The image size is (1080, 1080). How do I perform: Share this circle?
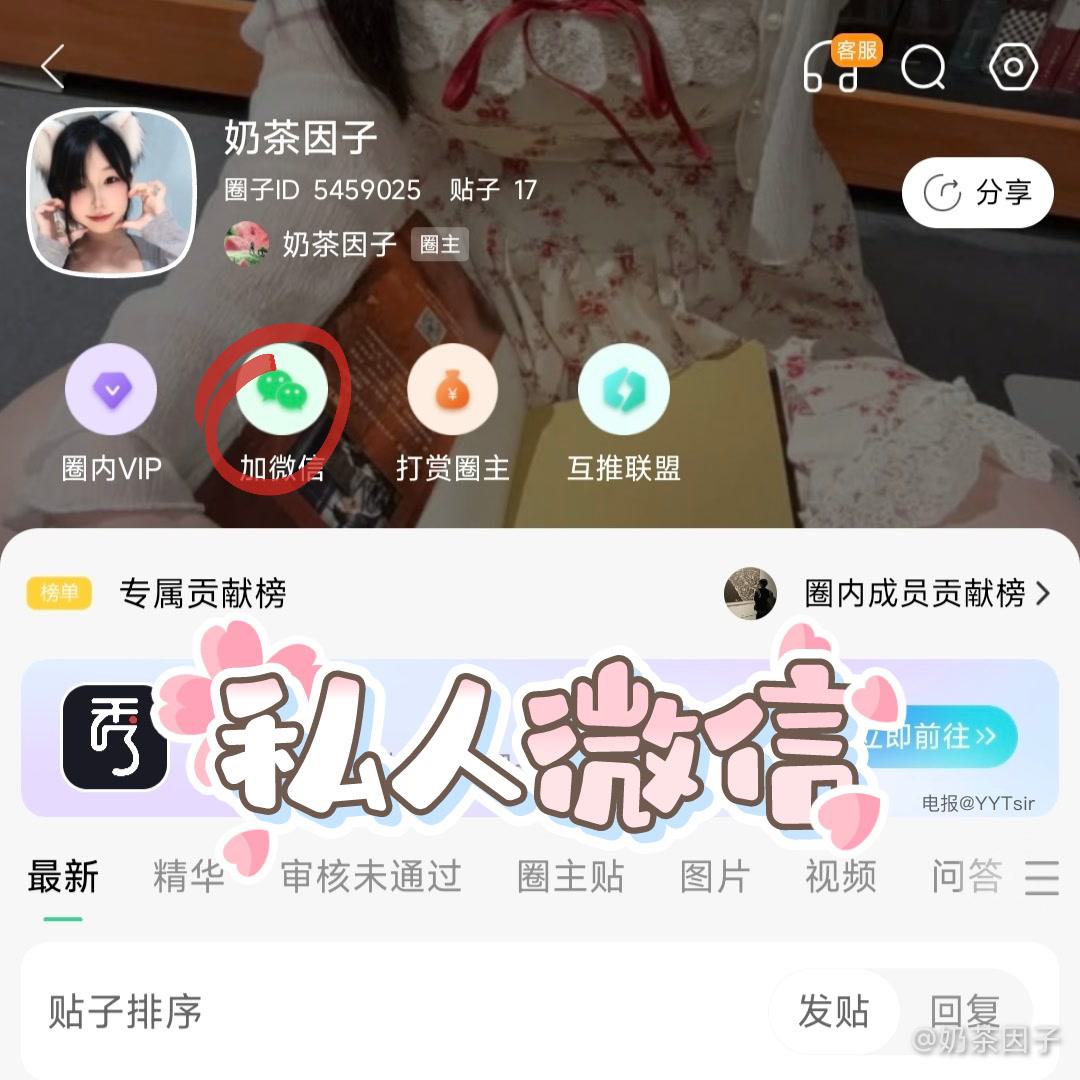pyautogui.click(x=977, y=193)
